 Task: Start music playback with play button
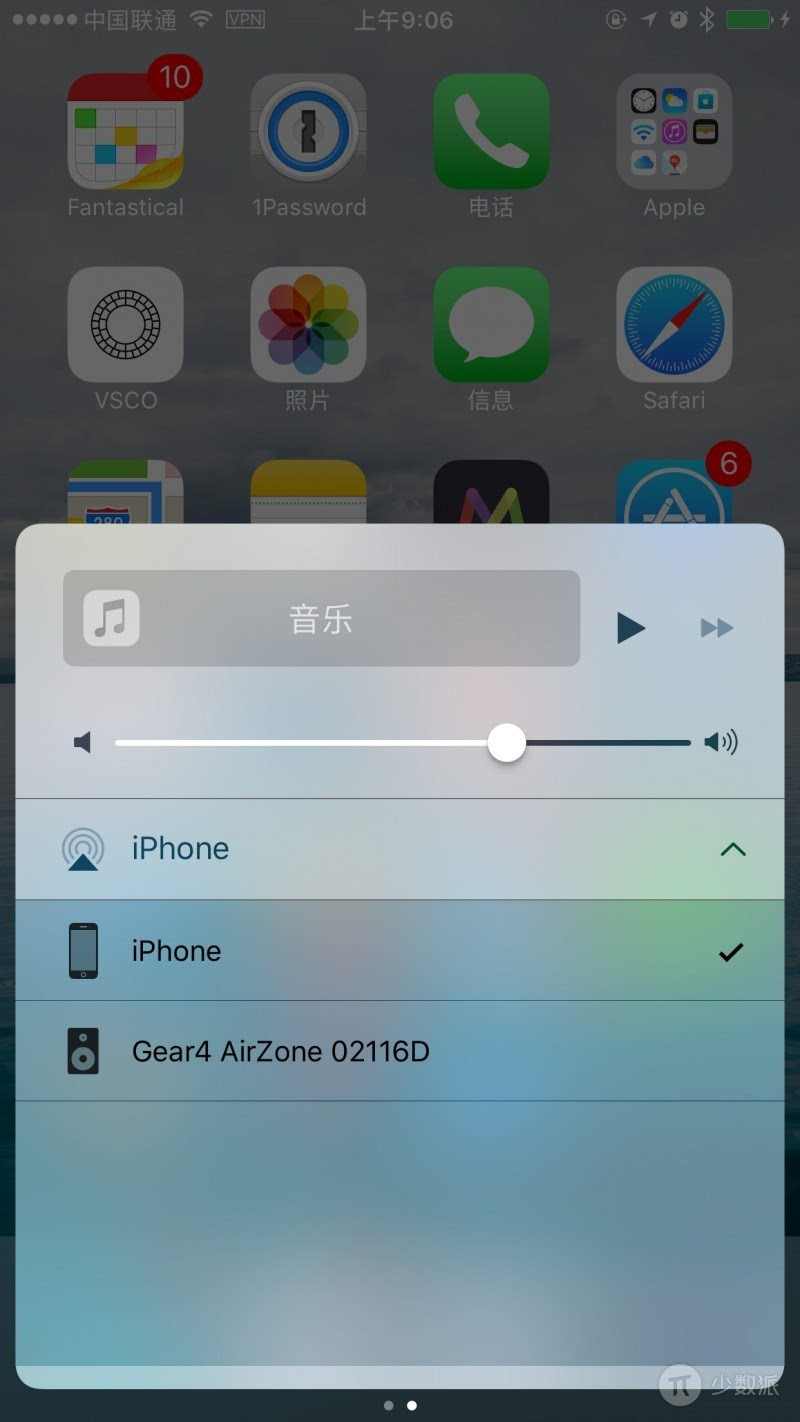click(x=630, y=628)
